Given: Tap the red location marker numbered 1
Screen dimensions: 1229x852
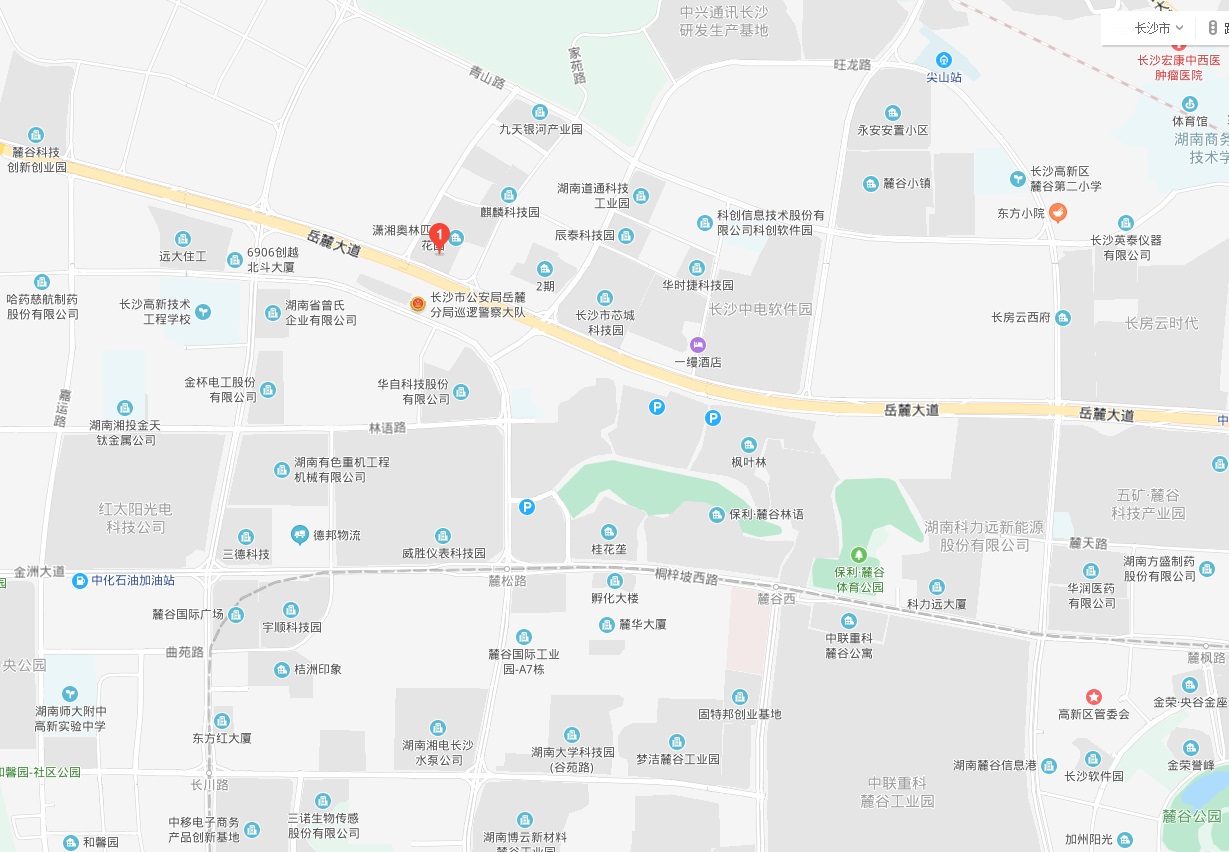Looking at the screenshot, I should (438, 237).
